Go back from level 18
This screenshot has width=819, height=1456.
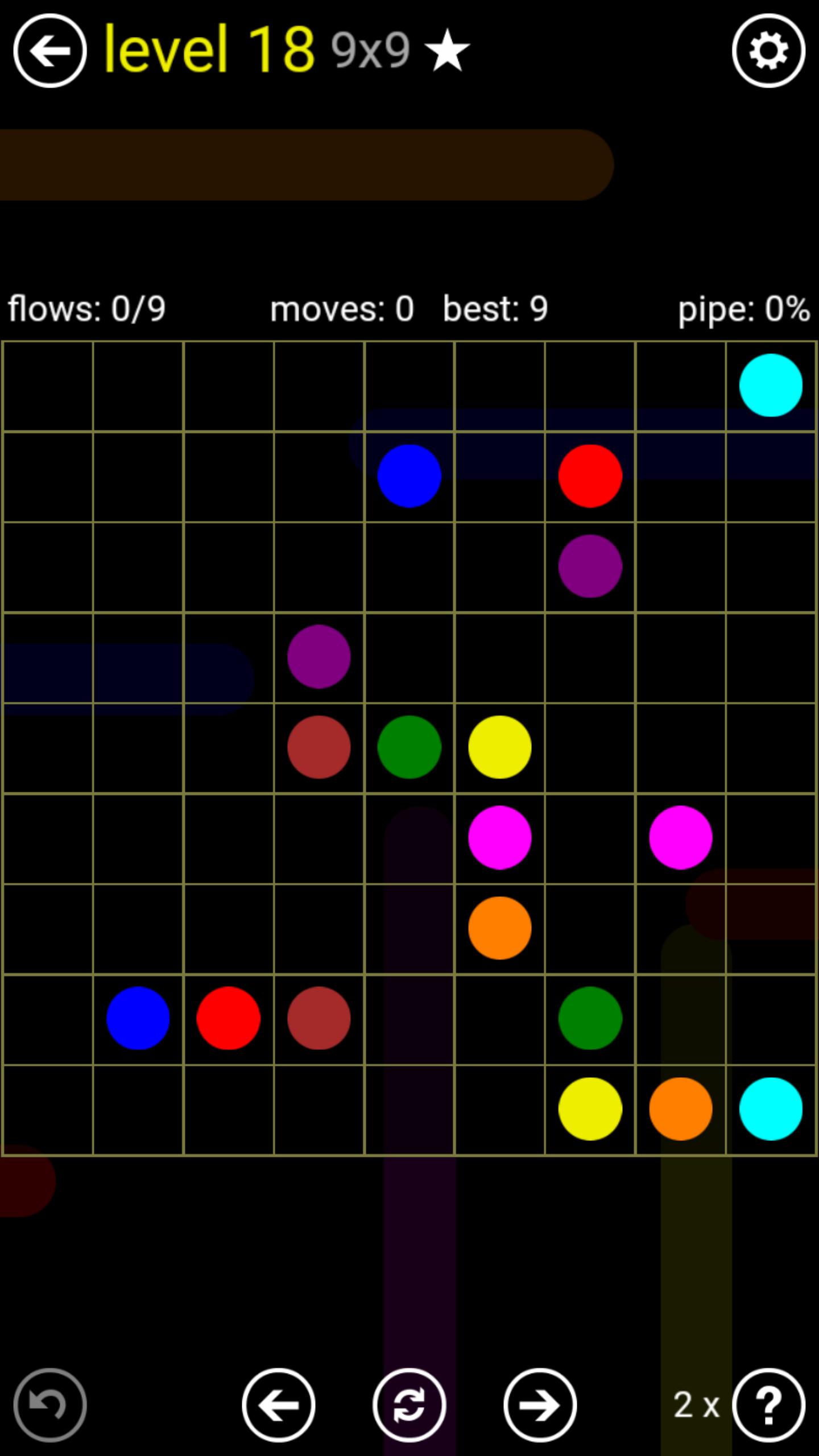pos(50,51)
